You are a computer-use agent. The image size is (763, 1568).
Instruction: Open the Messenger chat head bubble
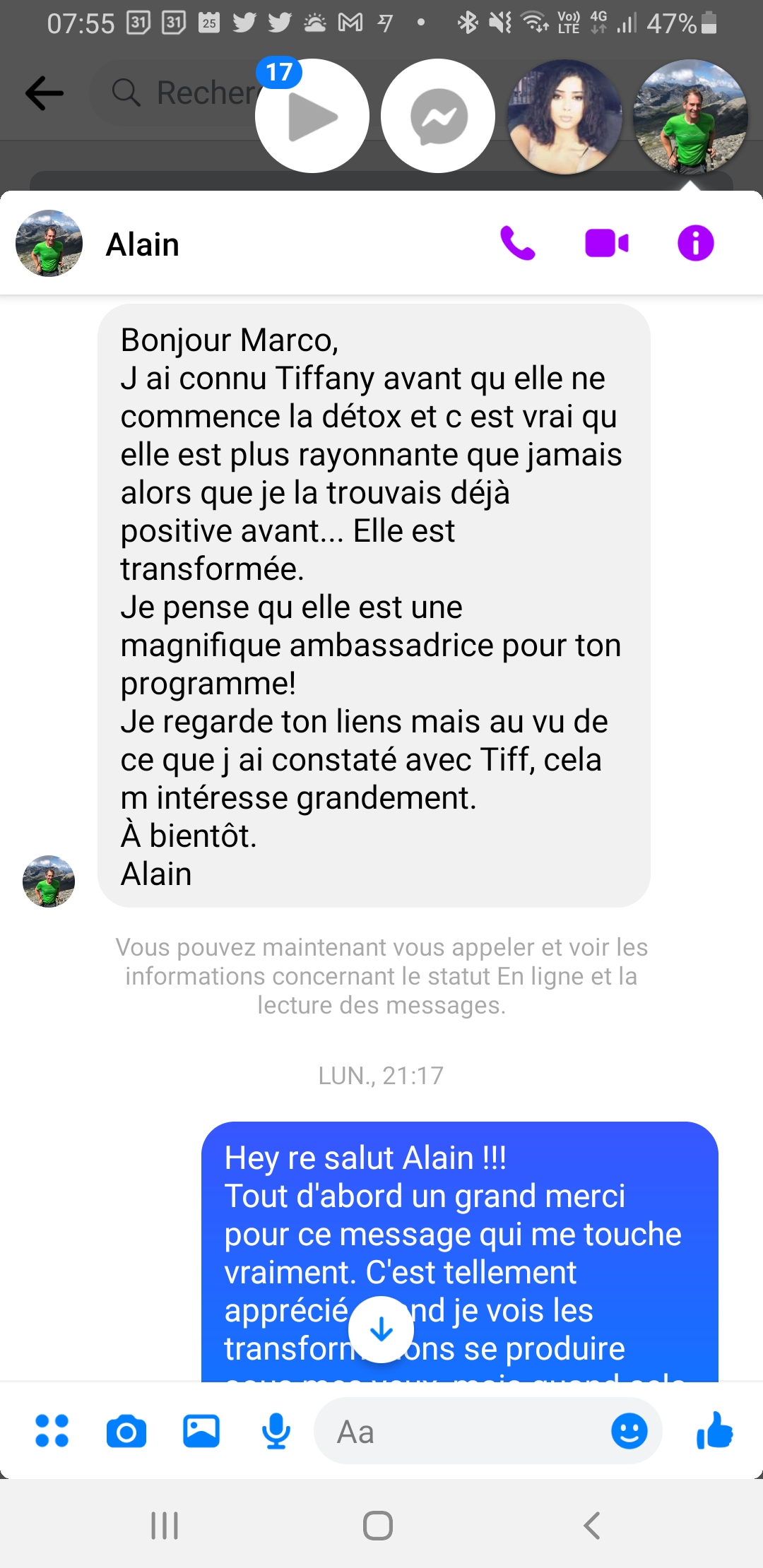438,117
